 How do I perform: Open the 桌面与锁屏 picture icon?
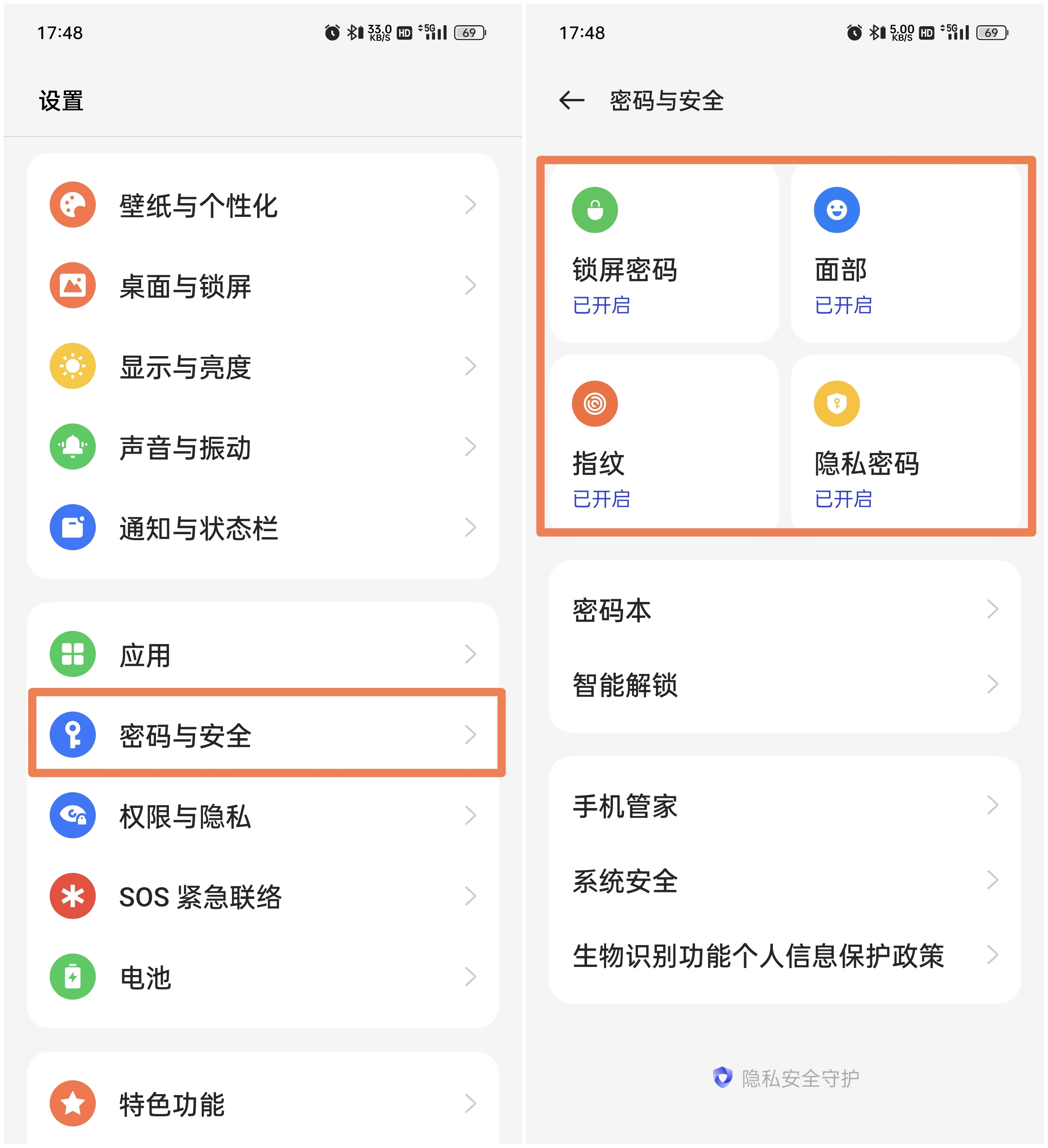[72, 285]
